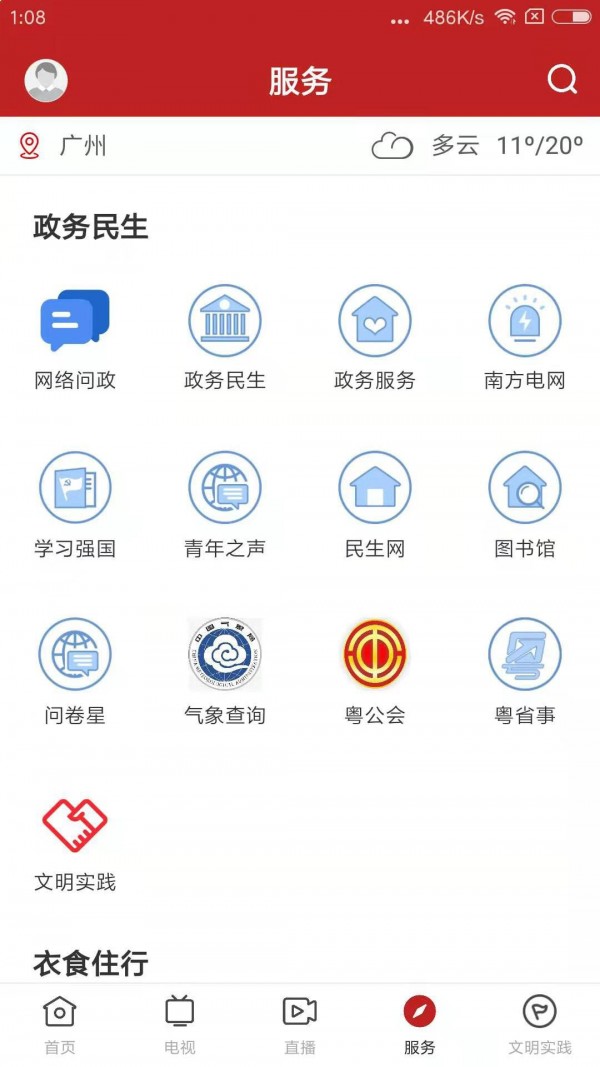This screenshot has width=600, height=1067.
Task: Open the search icon in the header
Action: [563, 80]
